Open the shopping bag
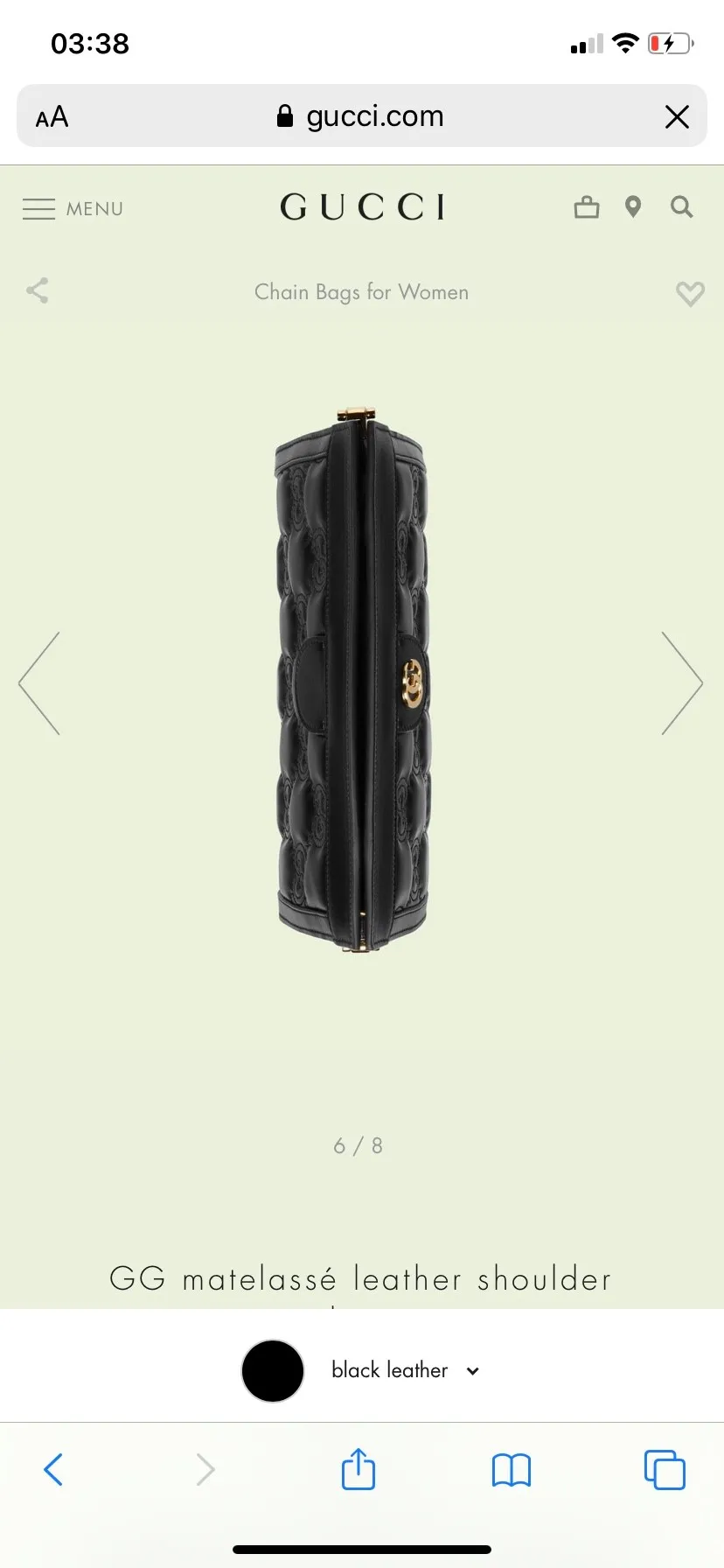Screen dimensions: 724x1568 (586, 207)
